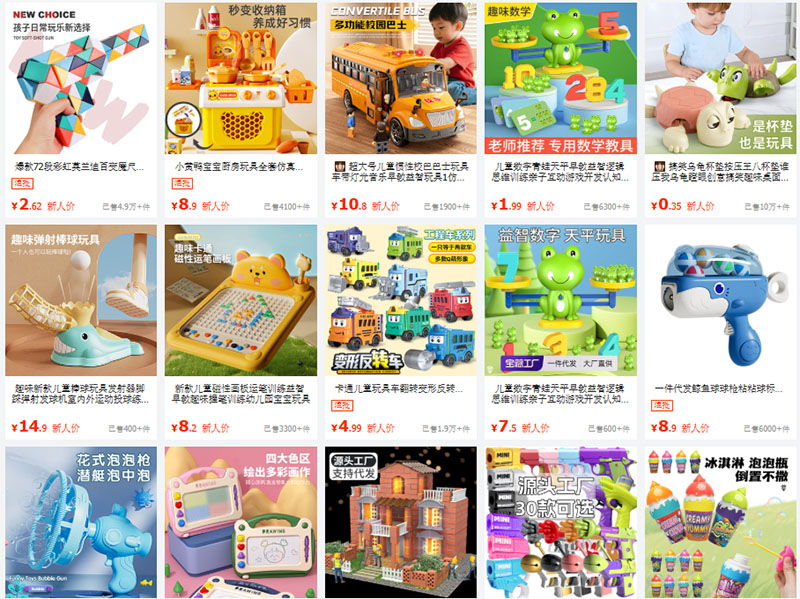Image resolution: width=800 pixels, height=599 pixels.
Task: Open the ice cream bubble wand product
Action: click(720, 520)
